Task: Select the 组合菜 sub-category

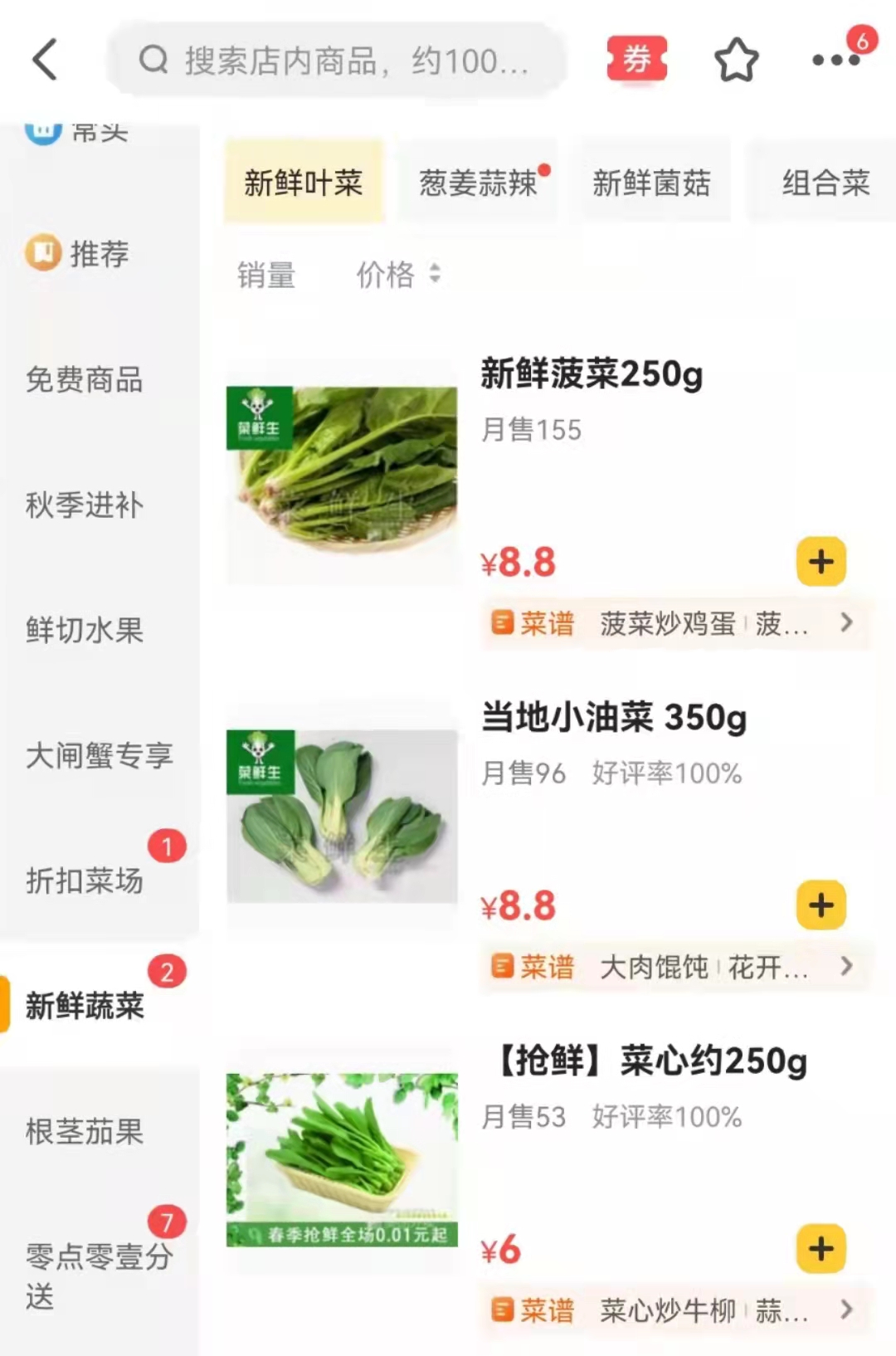Action: click(825, 183)
